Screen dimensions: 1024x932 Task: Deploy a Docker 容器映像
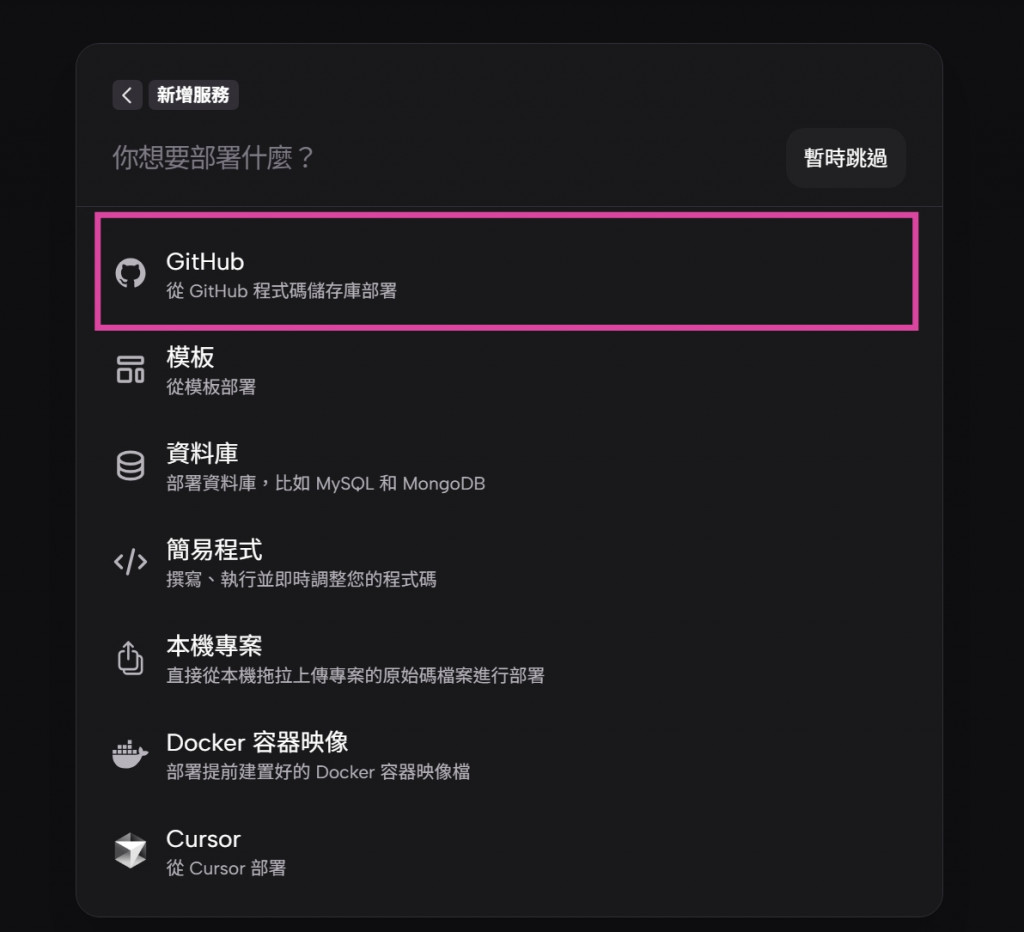tap(506, 754)
